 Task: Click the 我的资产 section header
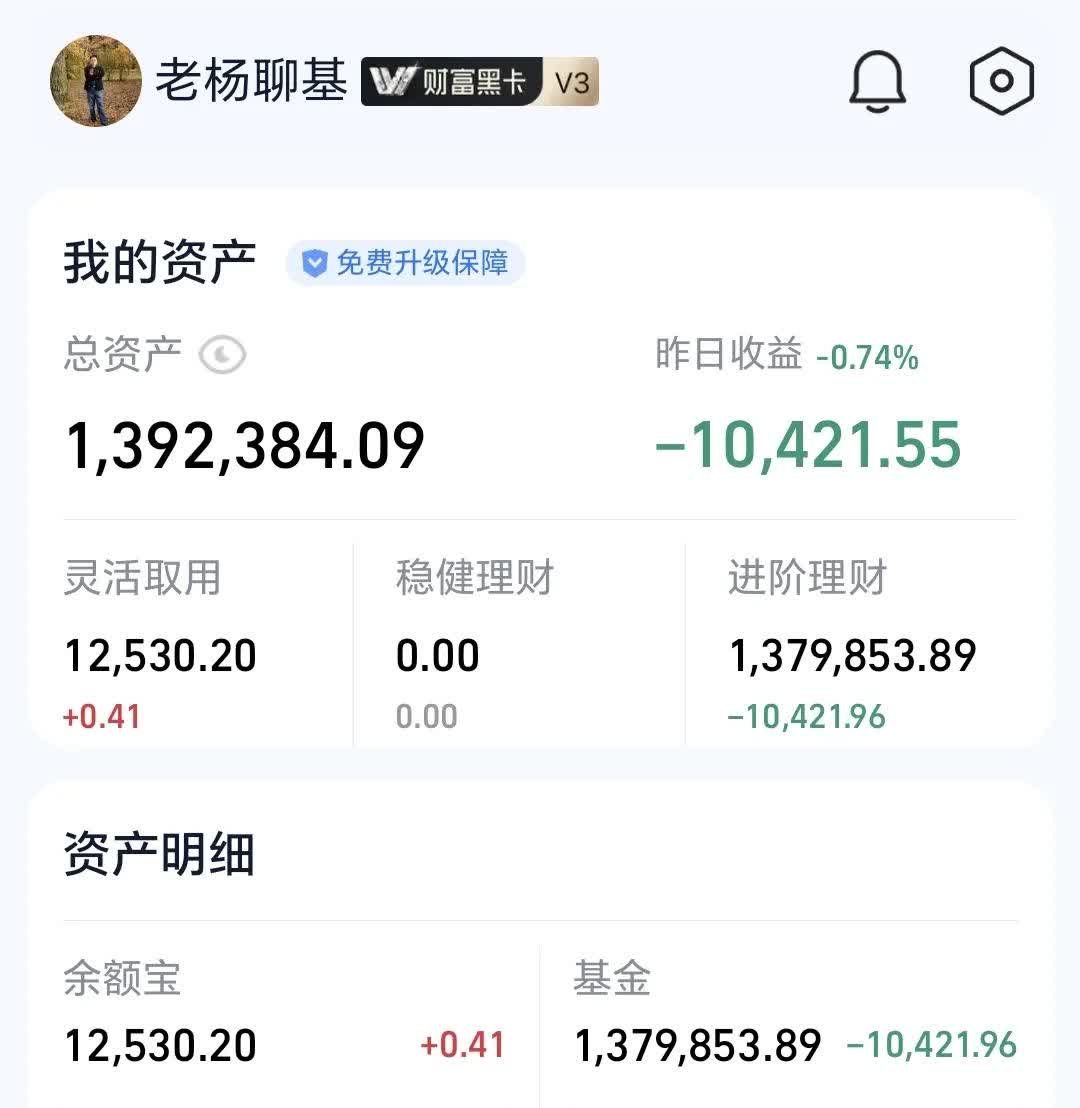click(x=160, y=260)
